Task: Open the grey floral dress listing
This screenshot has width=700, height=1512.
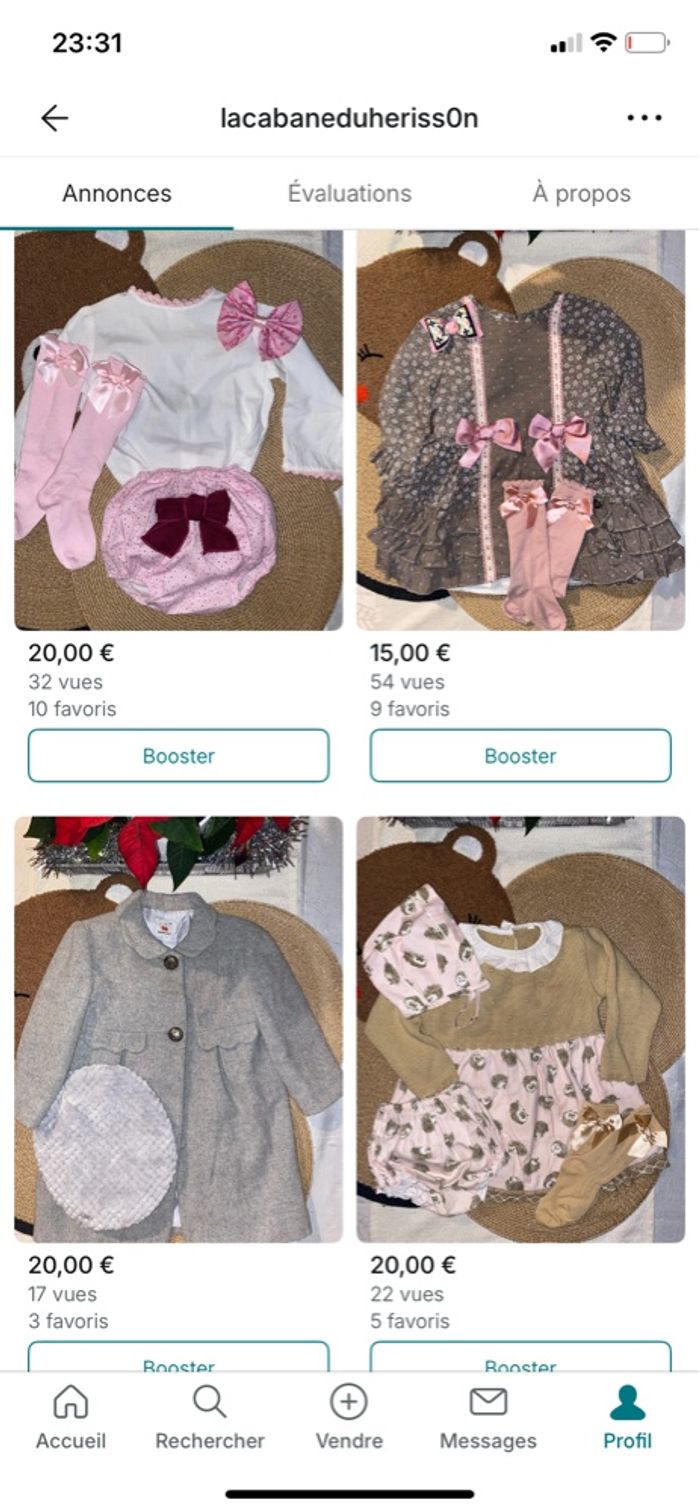Action: tap(521, 430)
